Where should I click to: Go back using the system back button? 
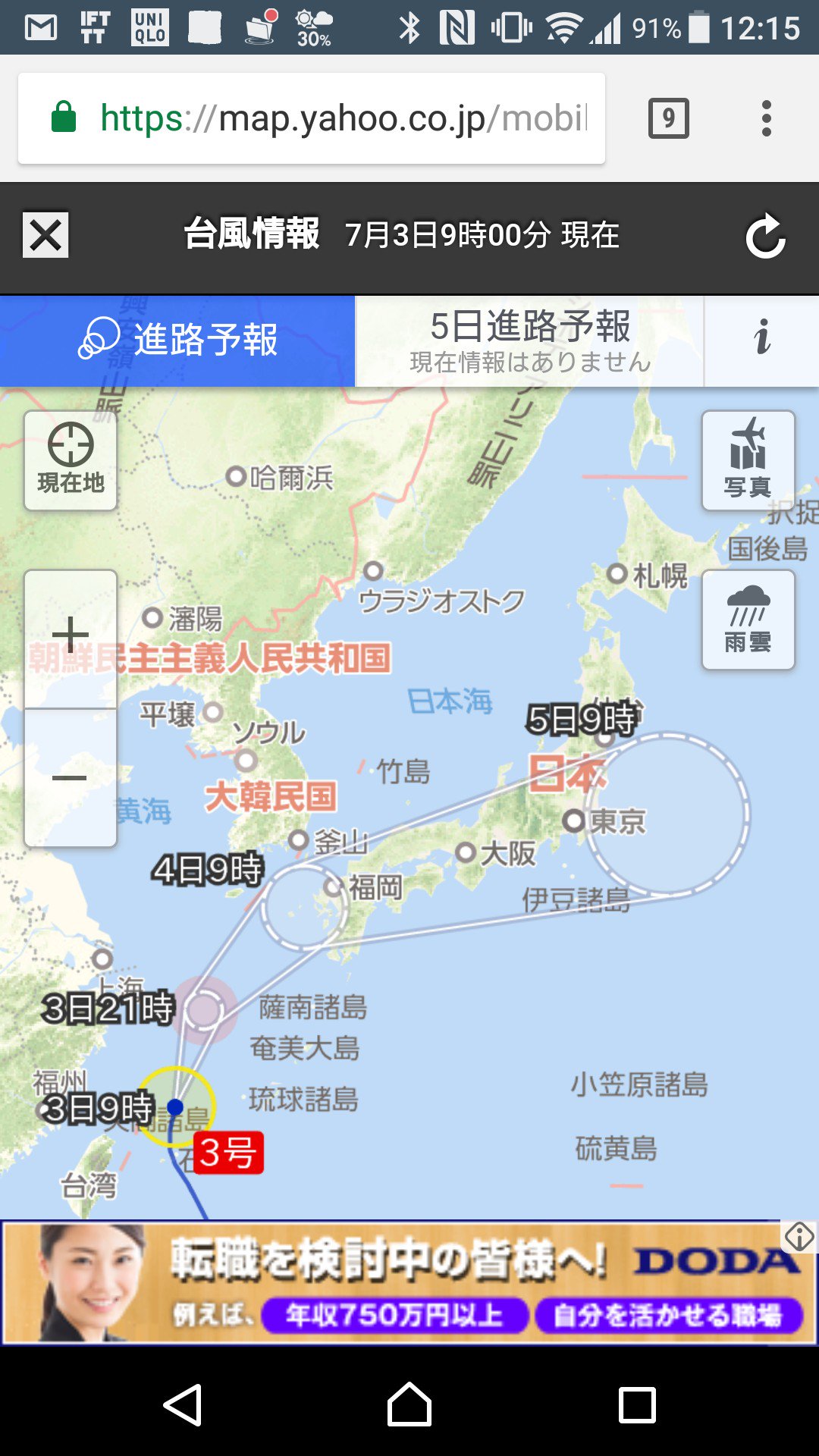pyautogui.click(x=183, y=1404)
